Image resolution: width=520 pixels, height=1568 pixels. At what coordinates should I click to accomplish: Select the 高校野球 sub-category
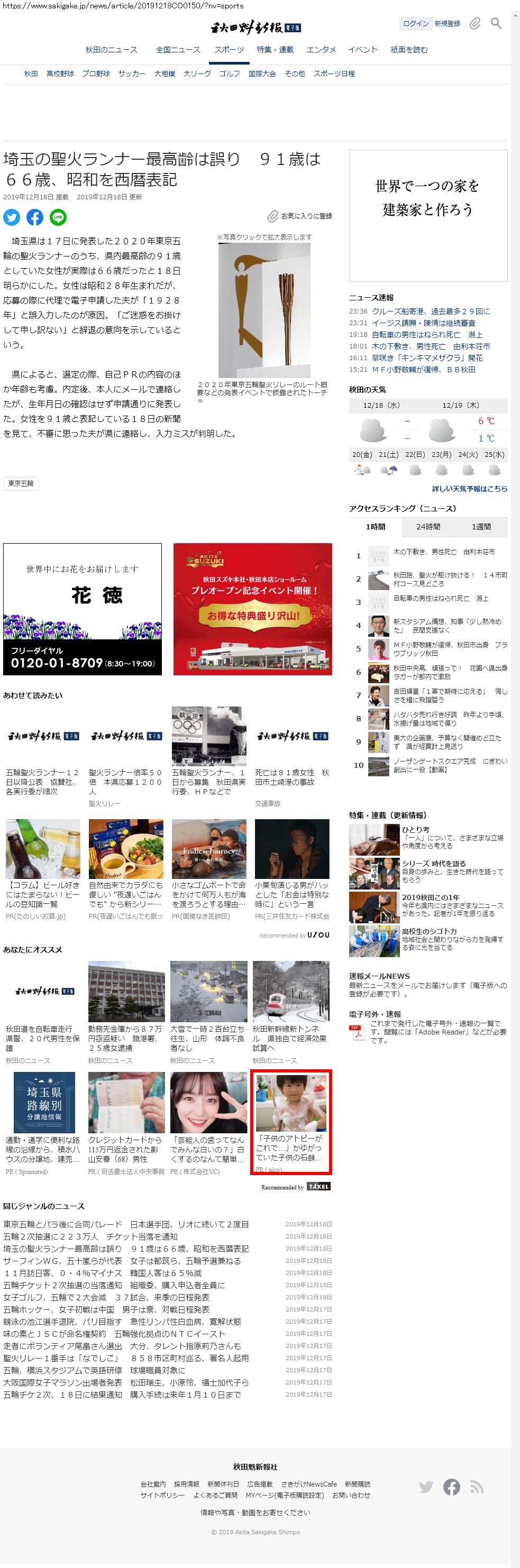click(x=60, y=74)
